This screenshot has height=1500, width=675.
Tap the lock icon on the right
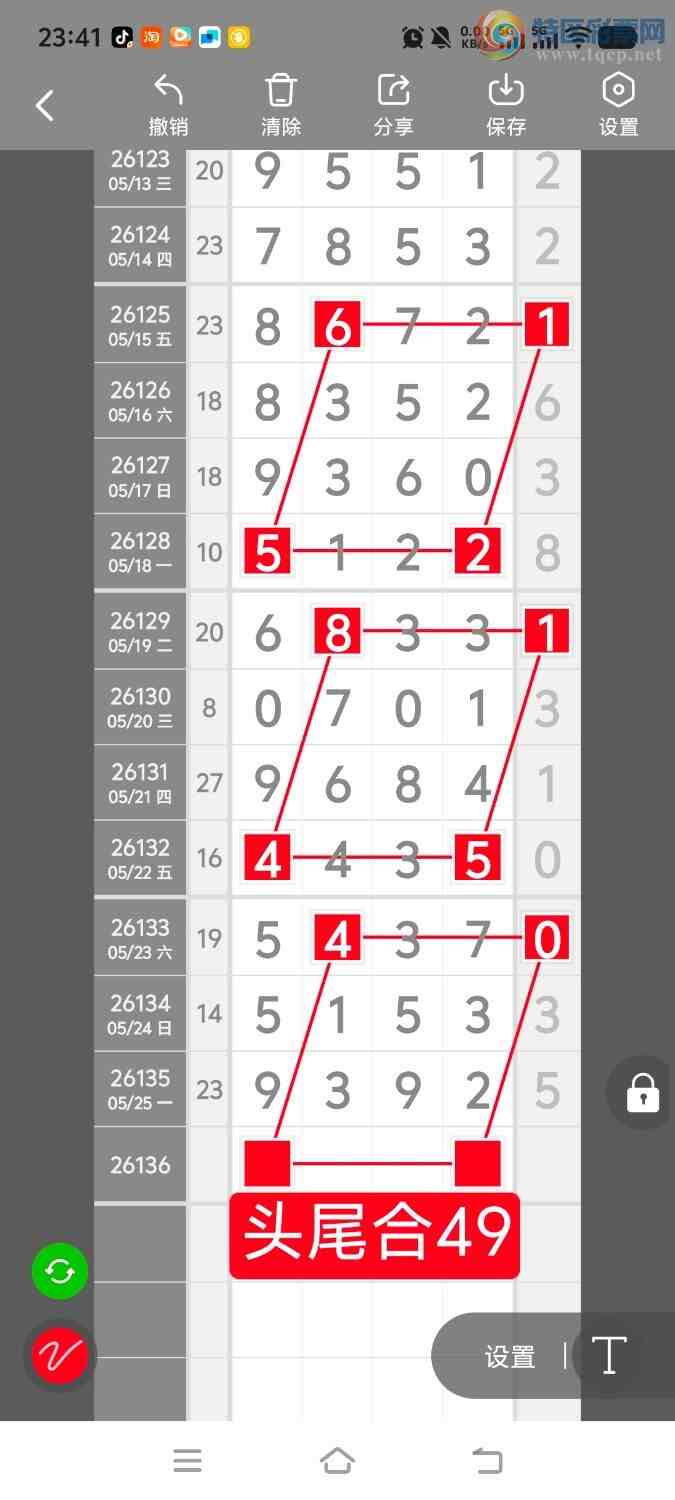coord(643,1092)
